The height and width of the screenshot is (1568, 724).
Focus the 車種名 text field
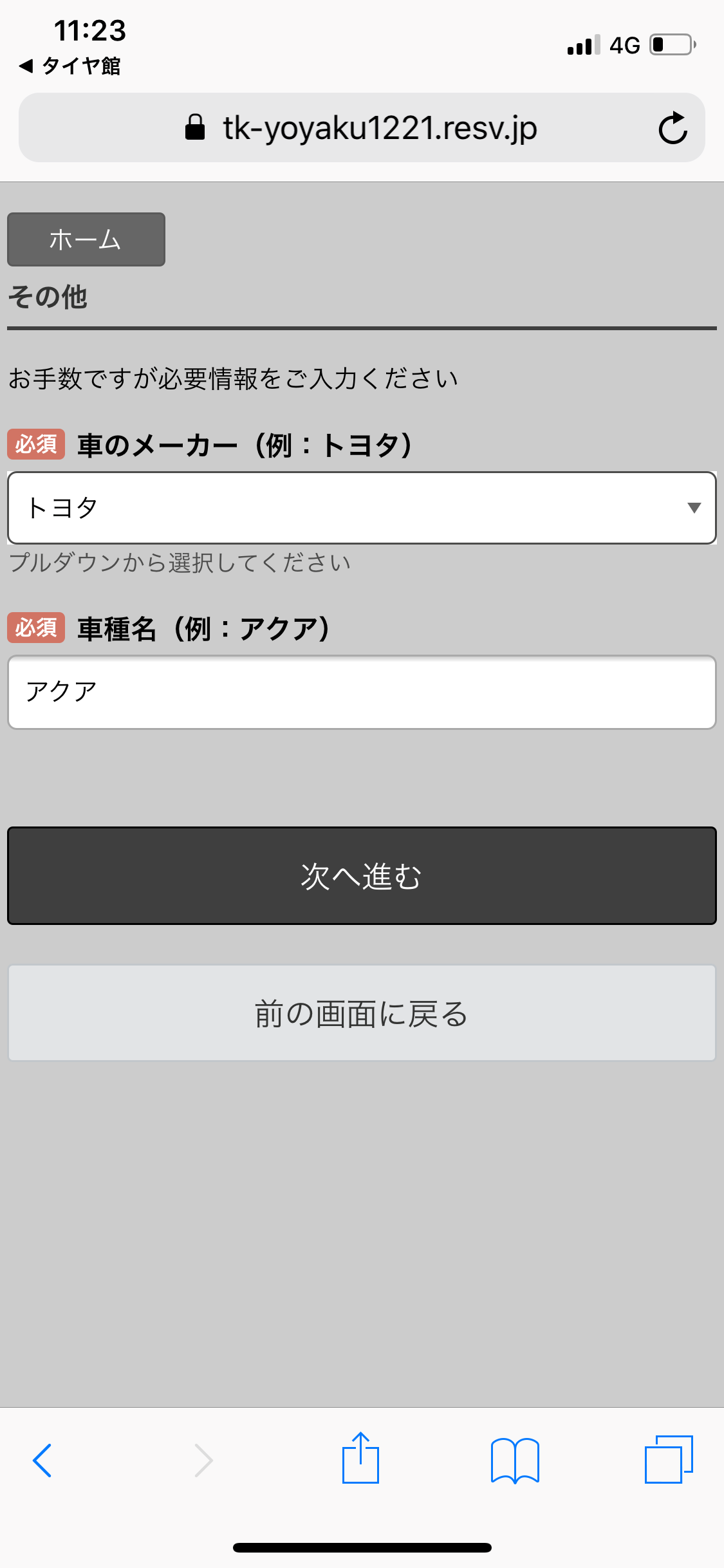click(x=361, y=692)
